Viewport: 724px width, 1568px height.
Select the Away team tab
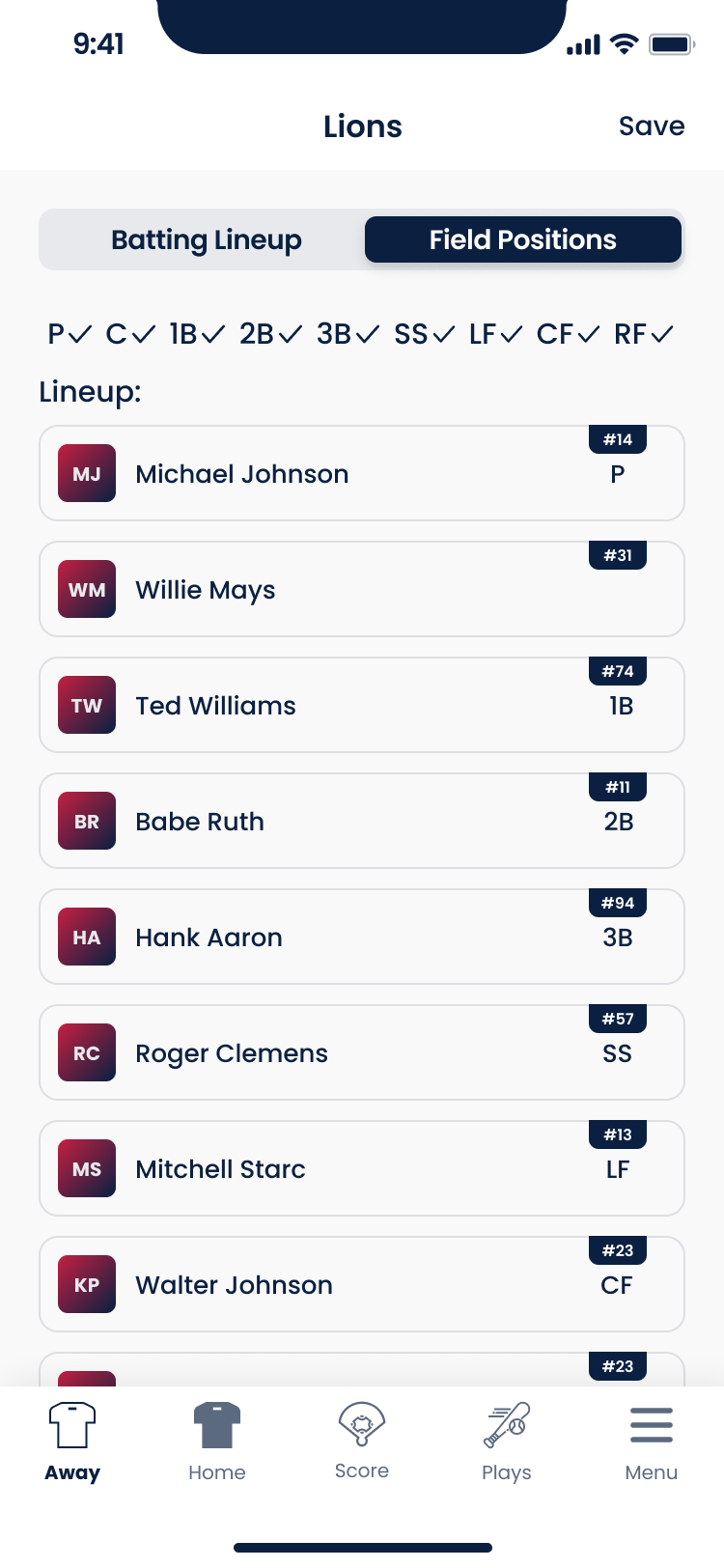coord(72,1442)
